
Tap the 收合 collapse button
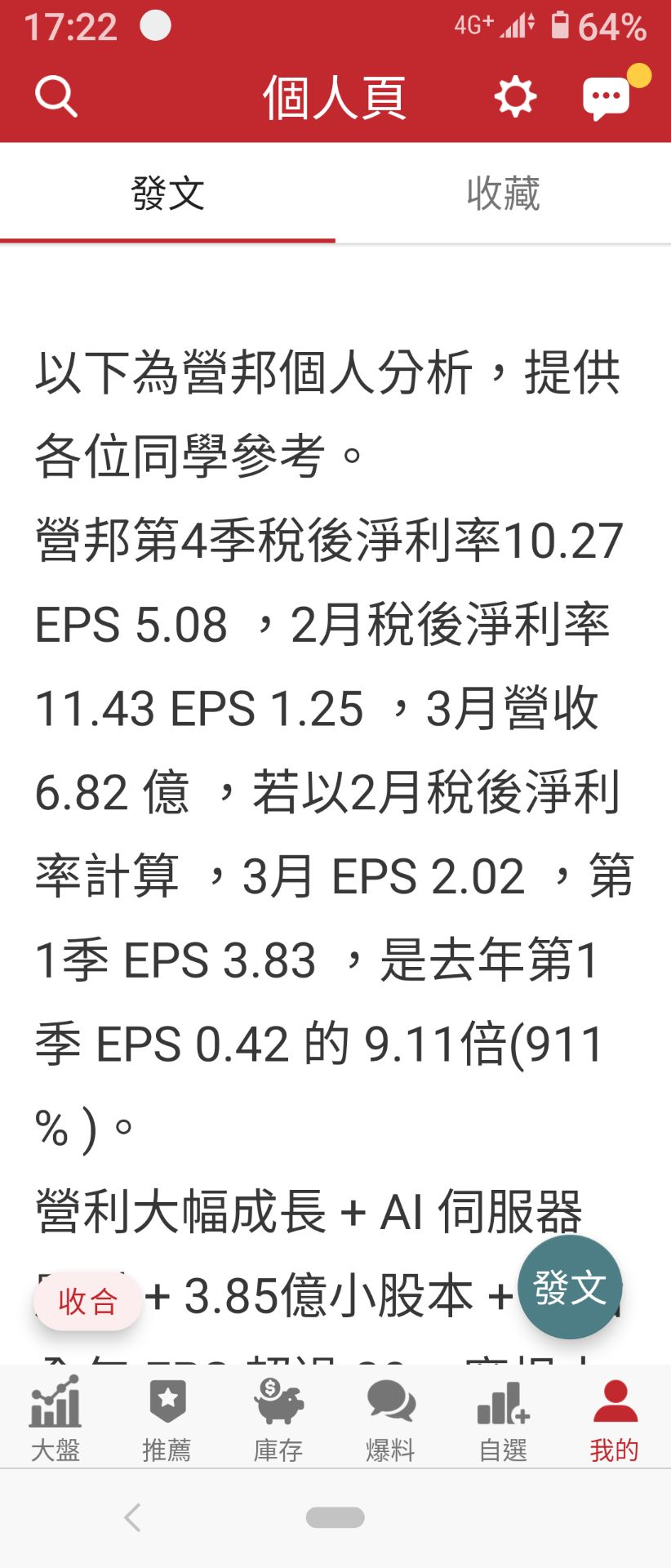[x=88, y=1301]
